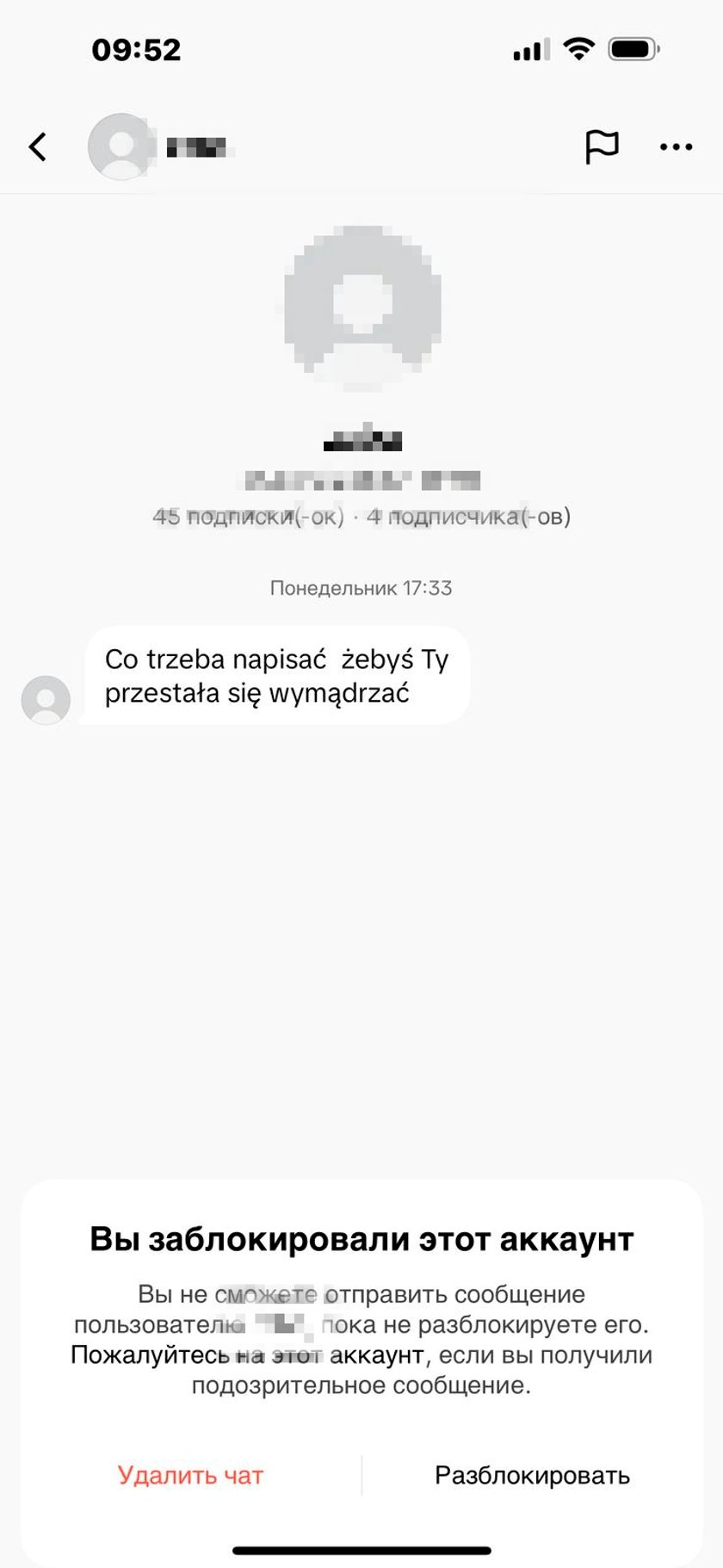Report the account via flag icon
Image resolution: width=723 pixels, height=1568 pixels.
point(602,146)
